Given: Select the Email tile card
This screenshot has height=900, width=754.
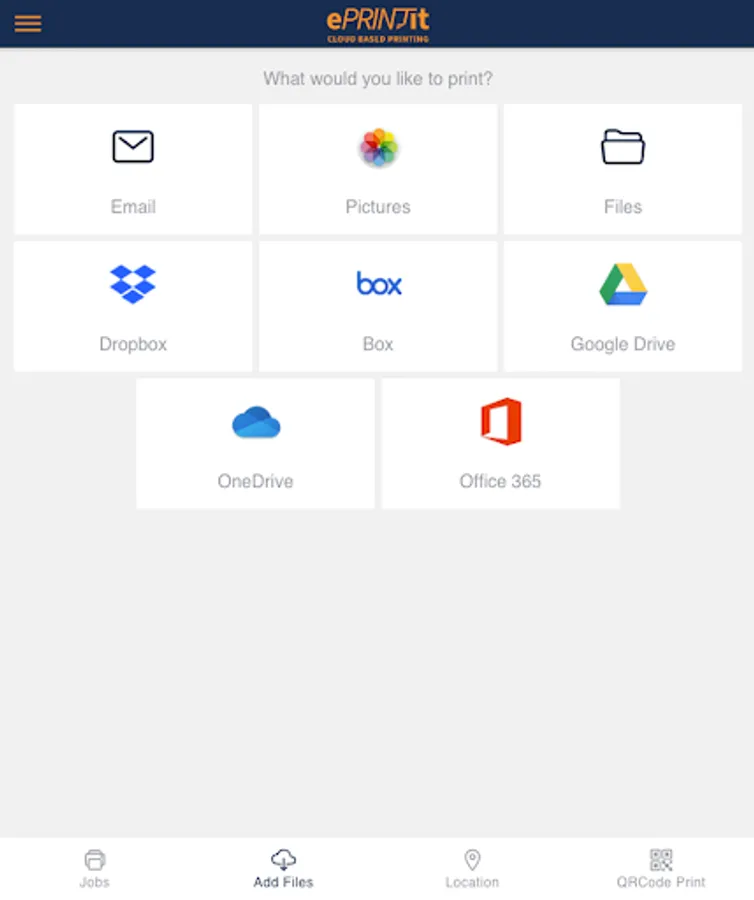Looking at the screenshot, I should (x=132, y=168).
